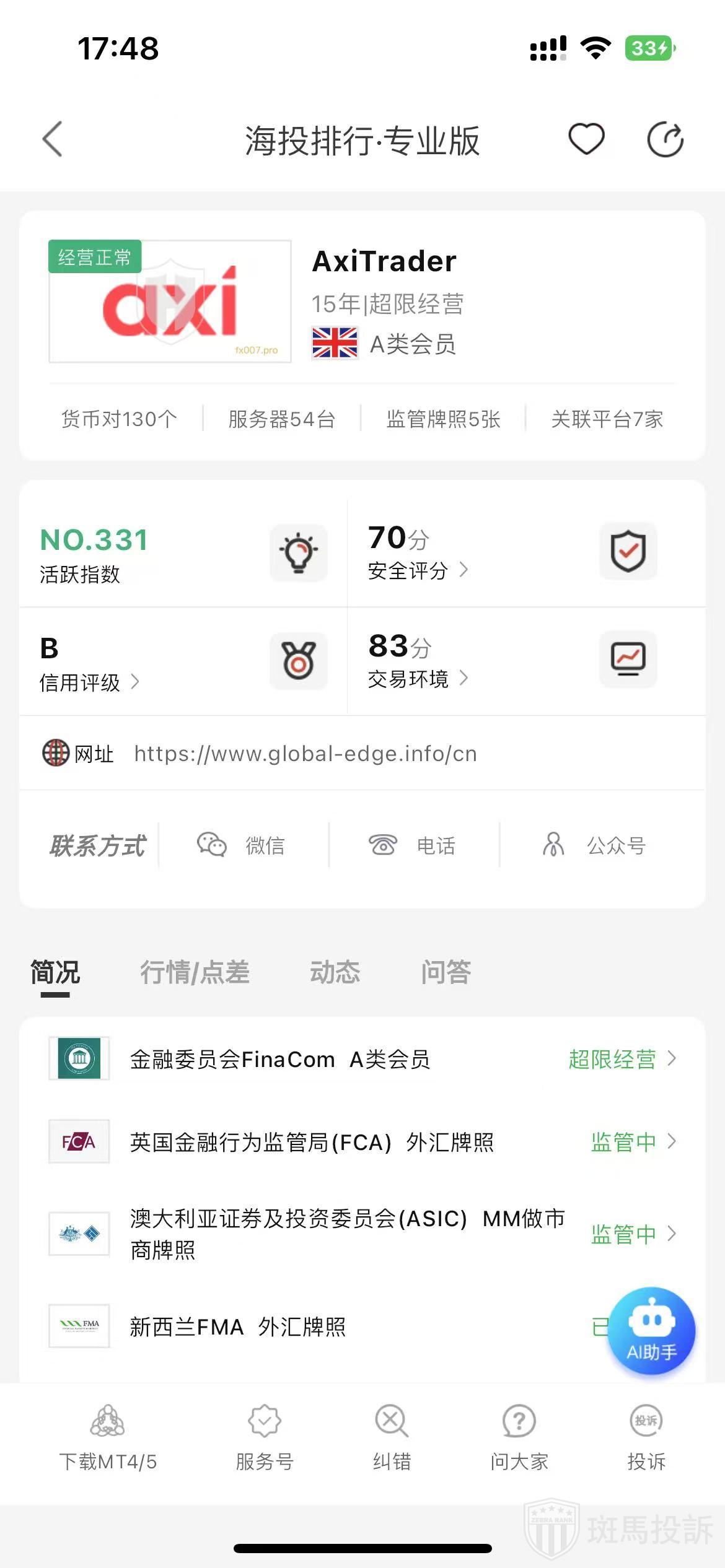Viewport: 725px width, 1568px height.
Task: Go back using the top-left arrow
Action: (53, 139)
